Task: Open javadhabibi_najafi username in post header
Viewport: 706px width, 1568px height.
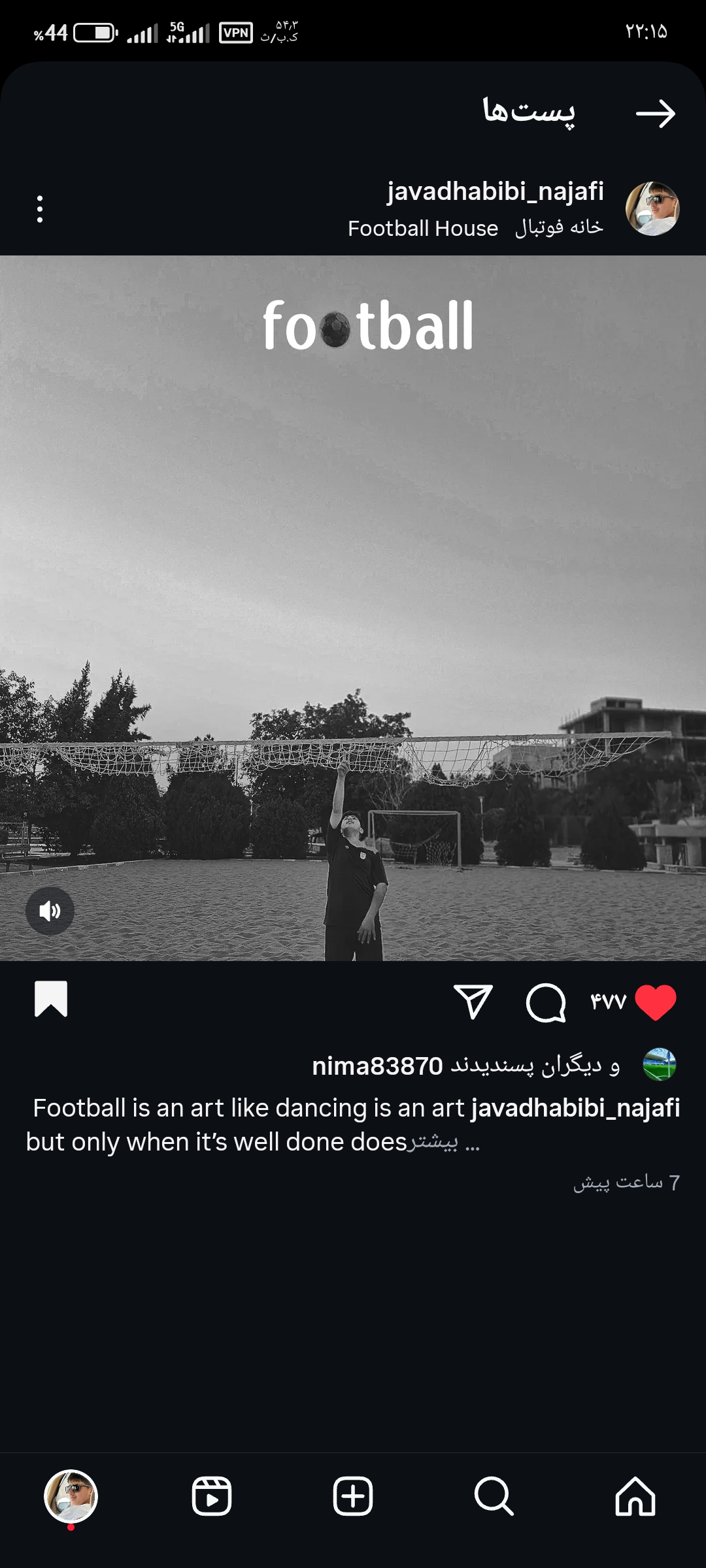Action: click(x=495, y=191)
